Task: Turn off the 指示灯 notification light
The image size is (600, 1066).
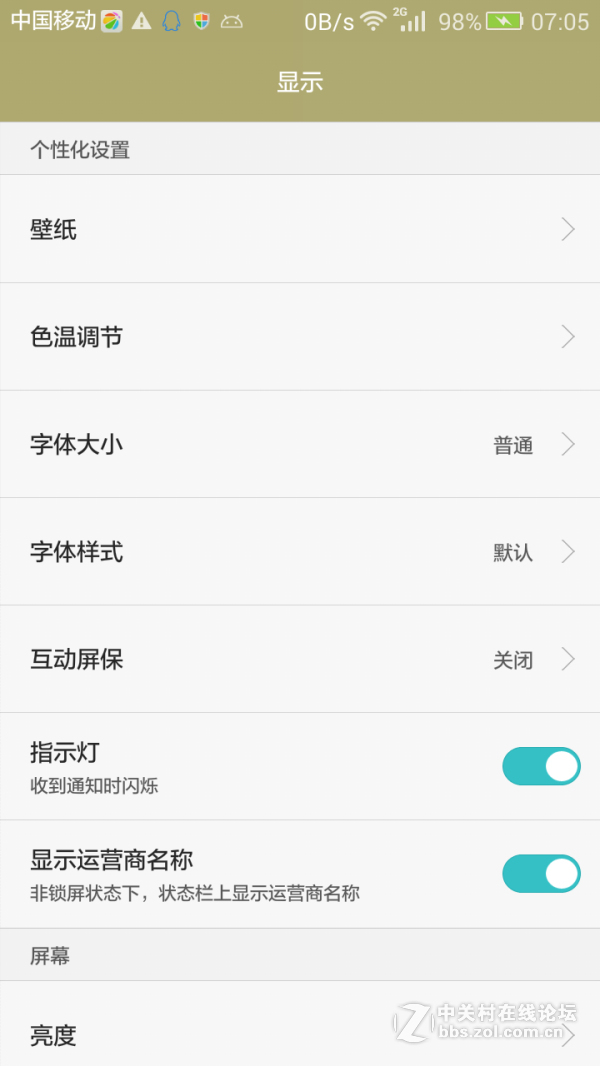Action: point(540,767)
